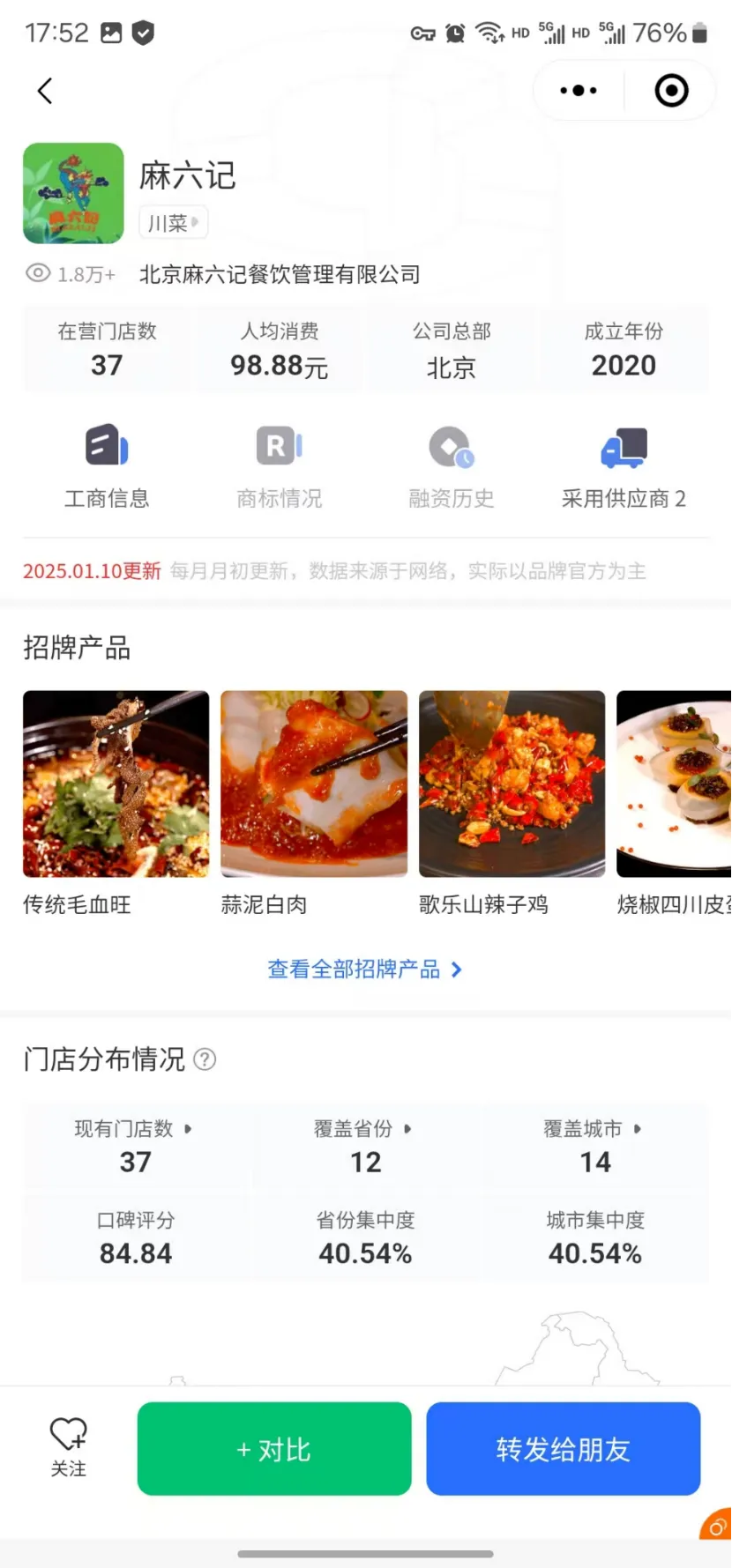Add brand to comparison with 对比
732x1568 pixels.
click(x=274, y=1449)
